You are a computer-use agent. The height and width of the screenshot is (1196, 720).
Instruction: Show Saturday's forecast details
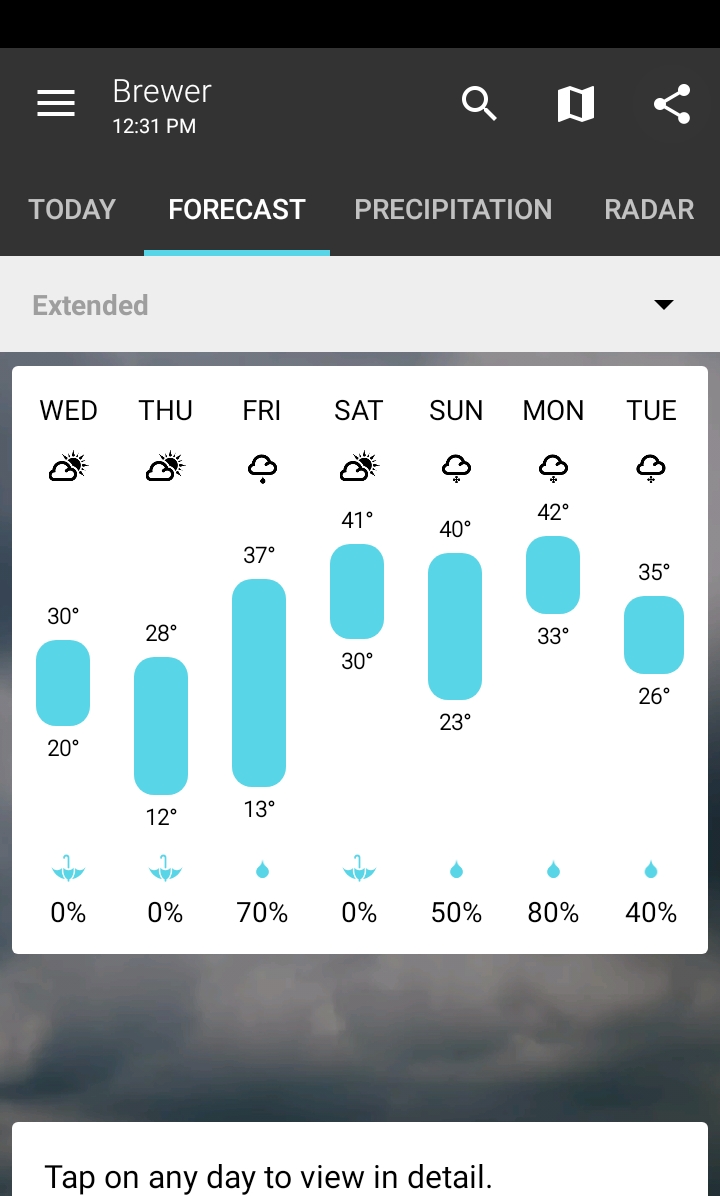(359, 660)
